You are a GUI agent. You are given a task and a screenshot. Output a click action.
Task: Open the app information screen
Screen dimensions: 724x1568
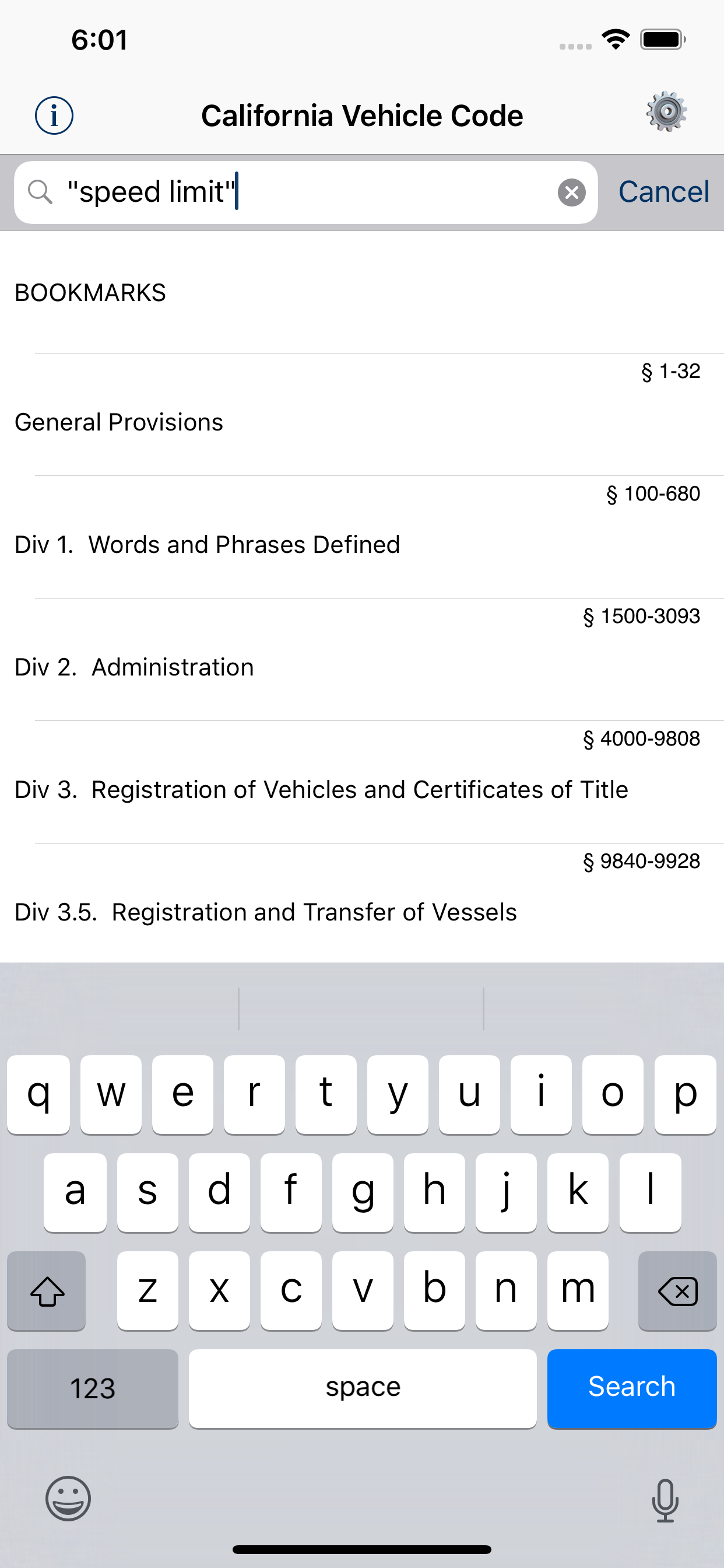coord(54,114)
